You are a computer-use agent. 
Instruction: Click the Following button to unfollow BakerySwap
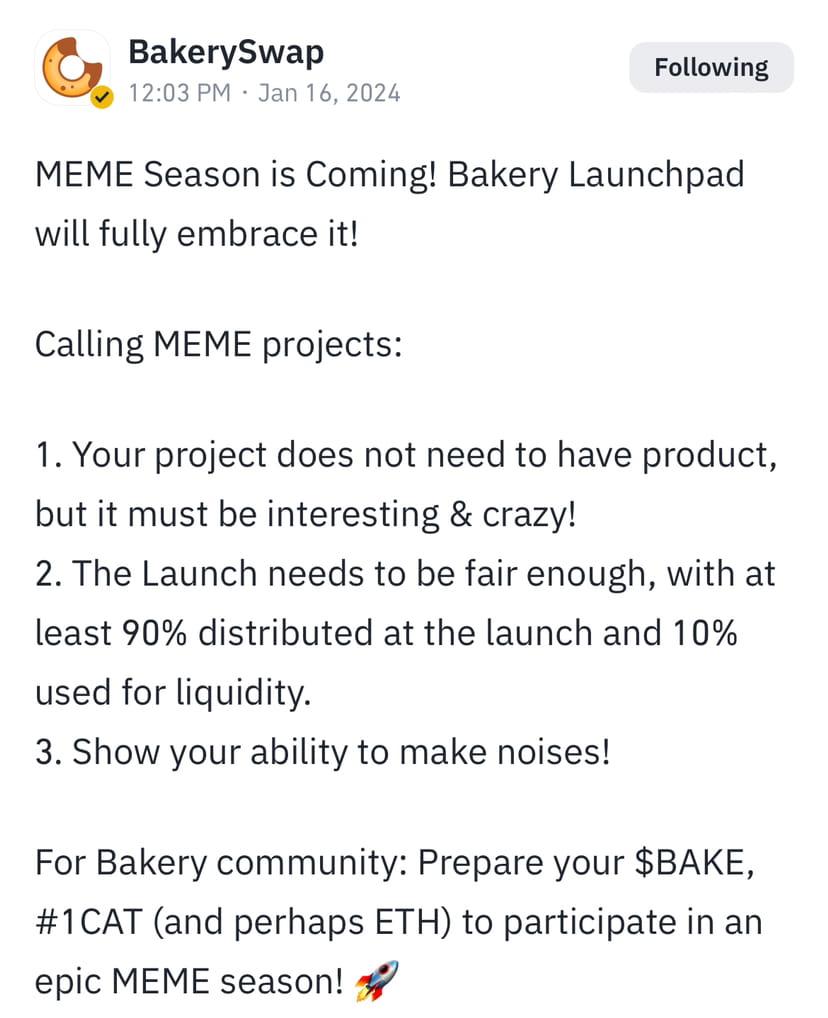point(711,67)
